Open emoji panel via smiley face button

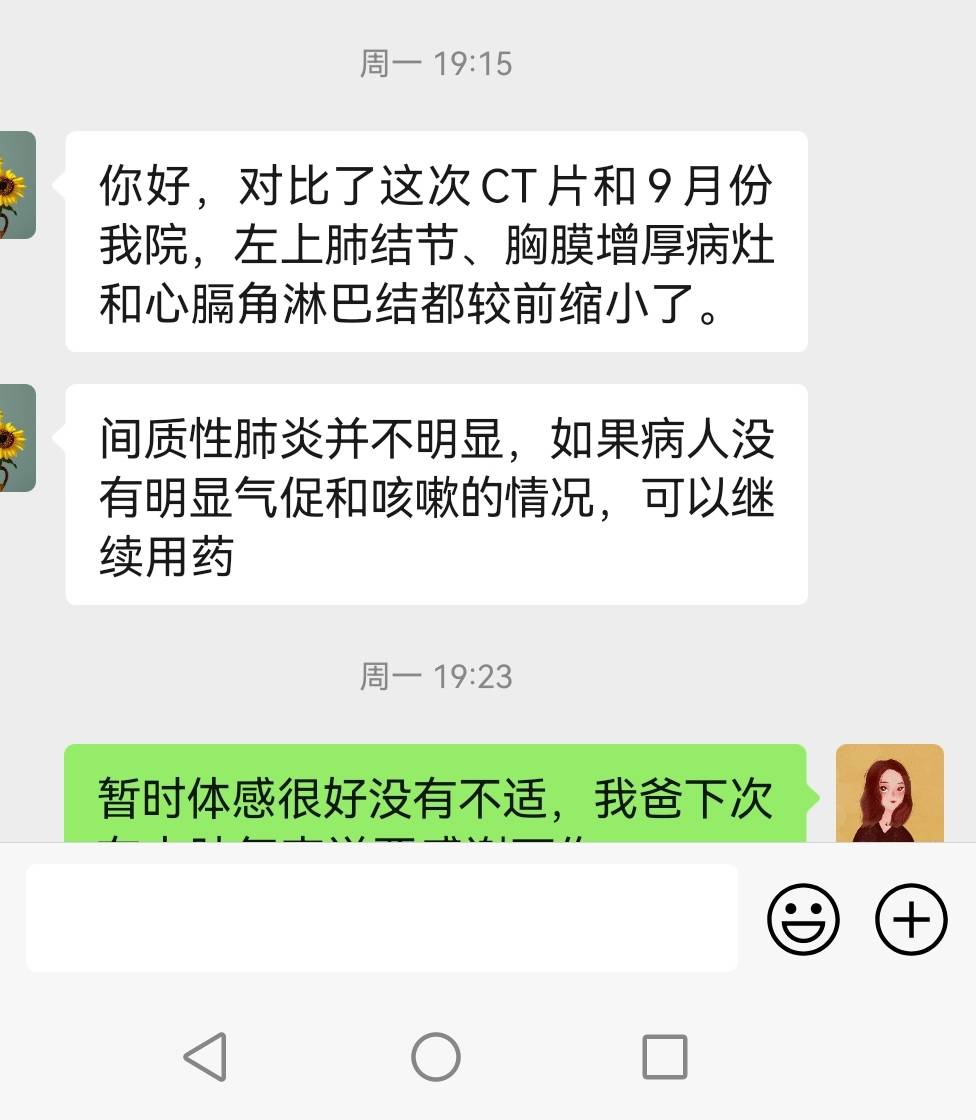point(805,920)
